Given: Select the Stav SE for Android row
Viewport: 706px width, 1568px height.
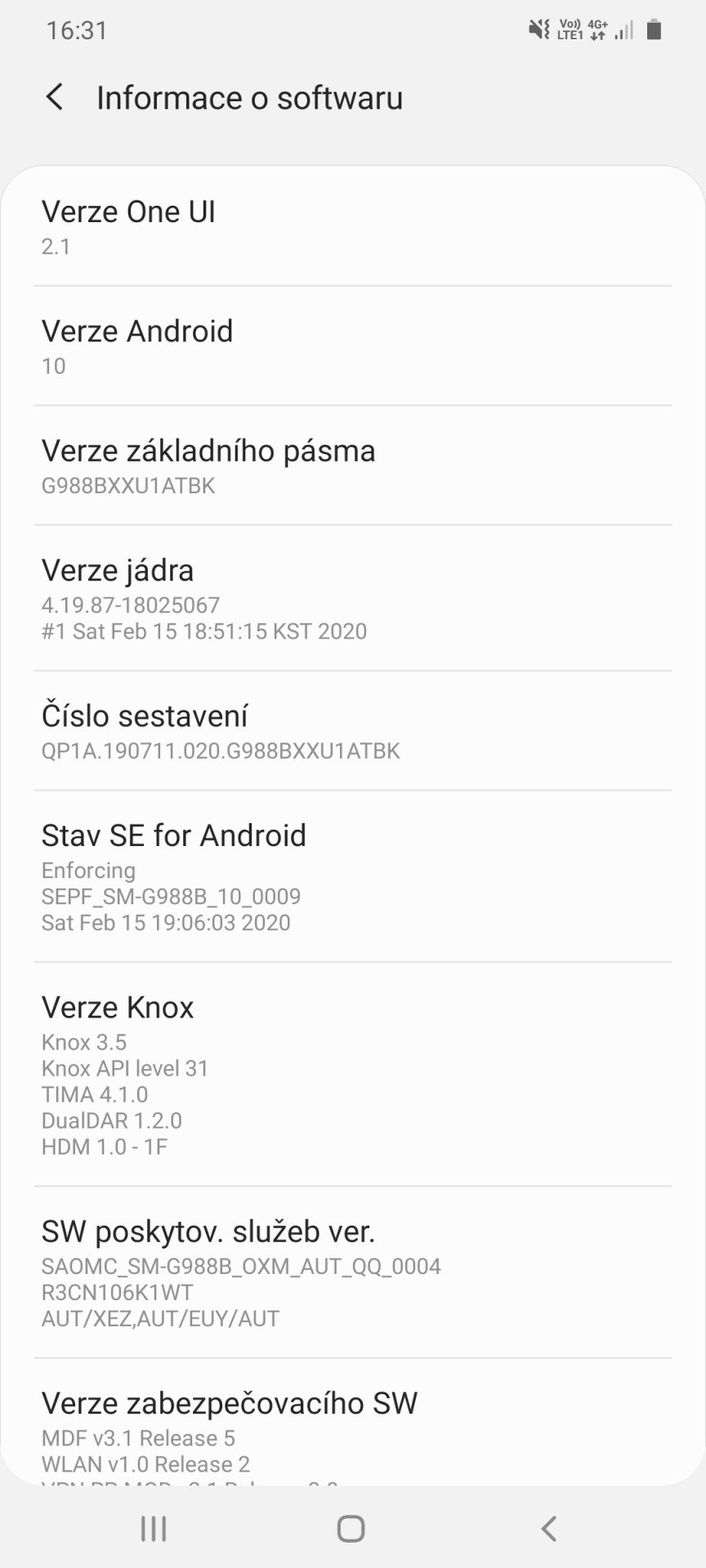Looking at the screenshot, I should 353,876.
